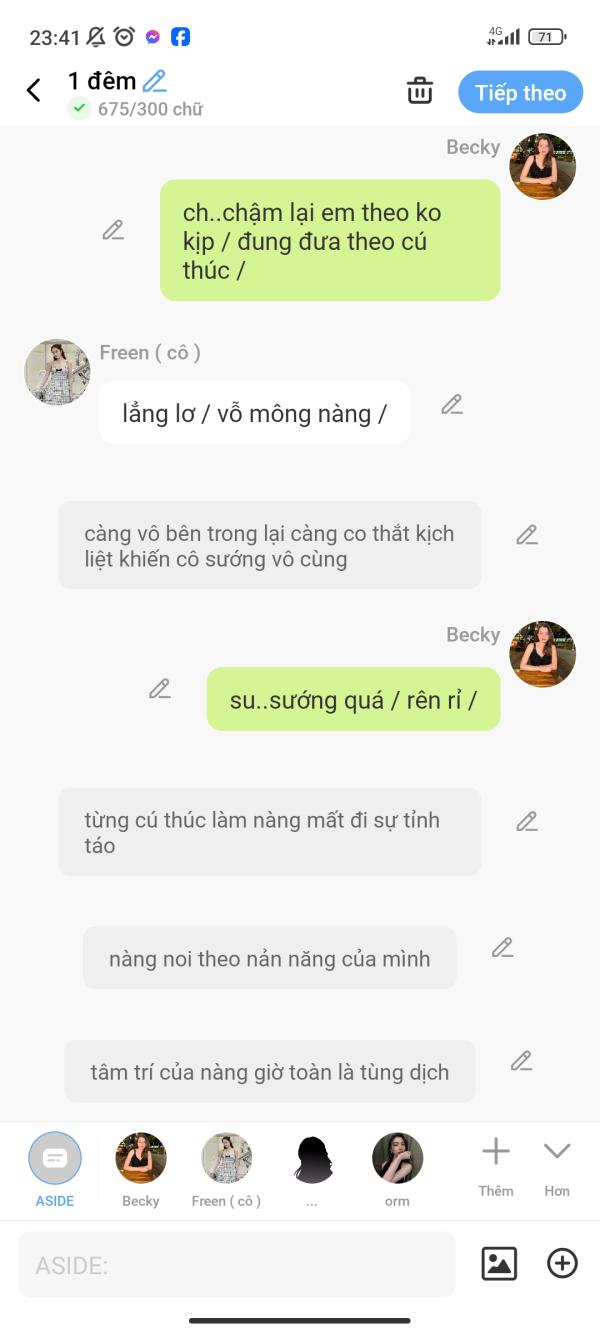
Task: Delete with the trash can icon
Action: (420, 91)
